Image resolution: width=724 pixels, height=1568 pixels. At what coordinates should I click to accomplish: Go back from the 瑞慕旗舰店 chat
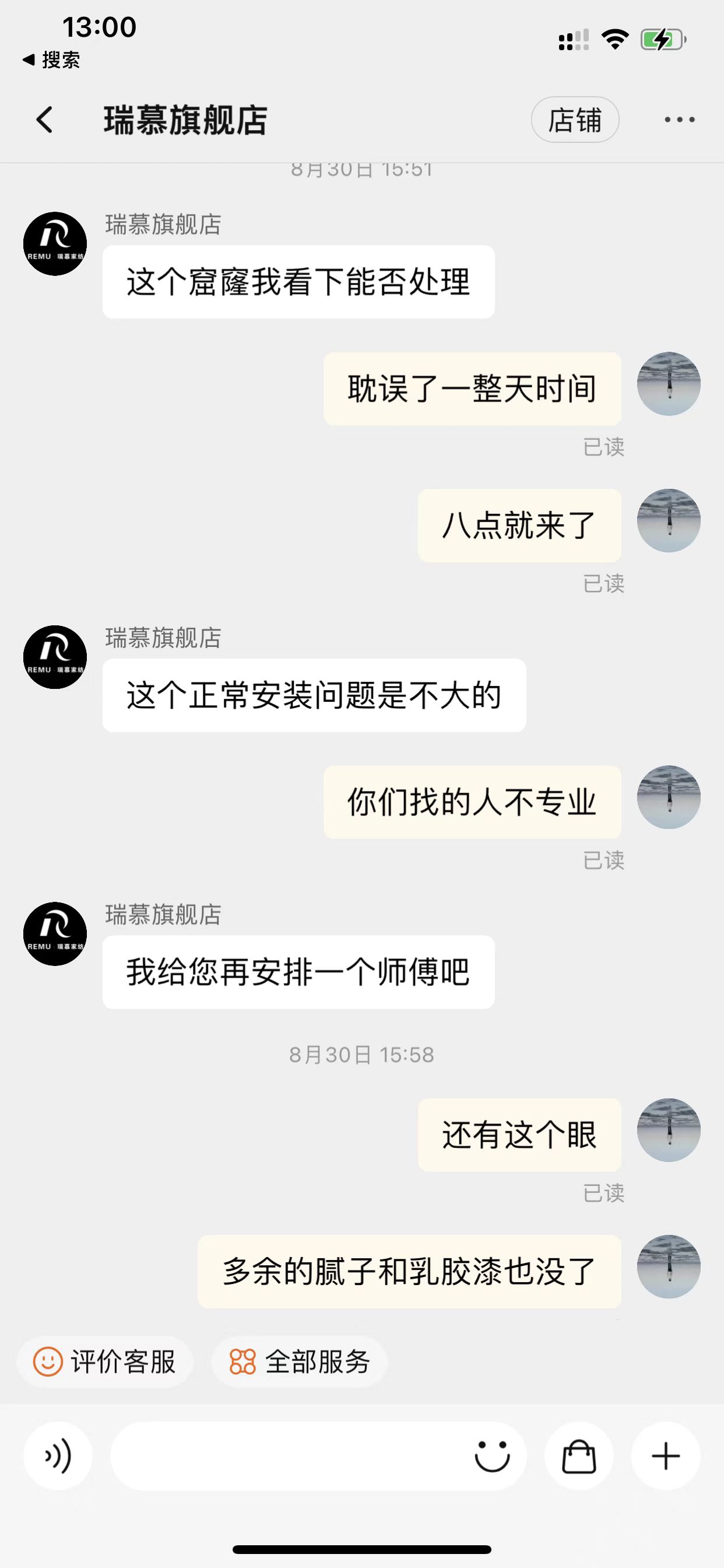click(44, 120)
